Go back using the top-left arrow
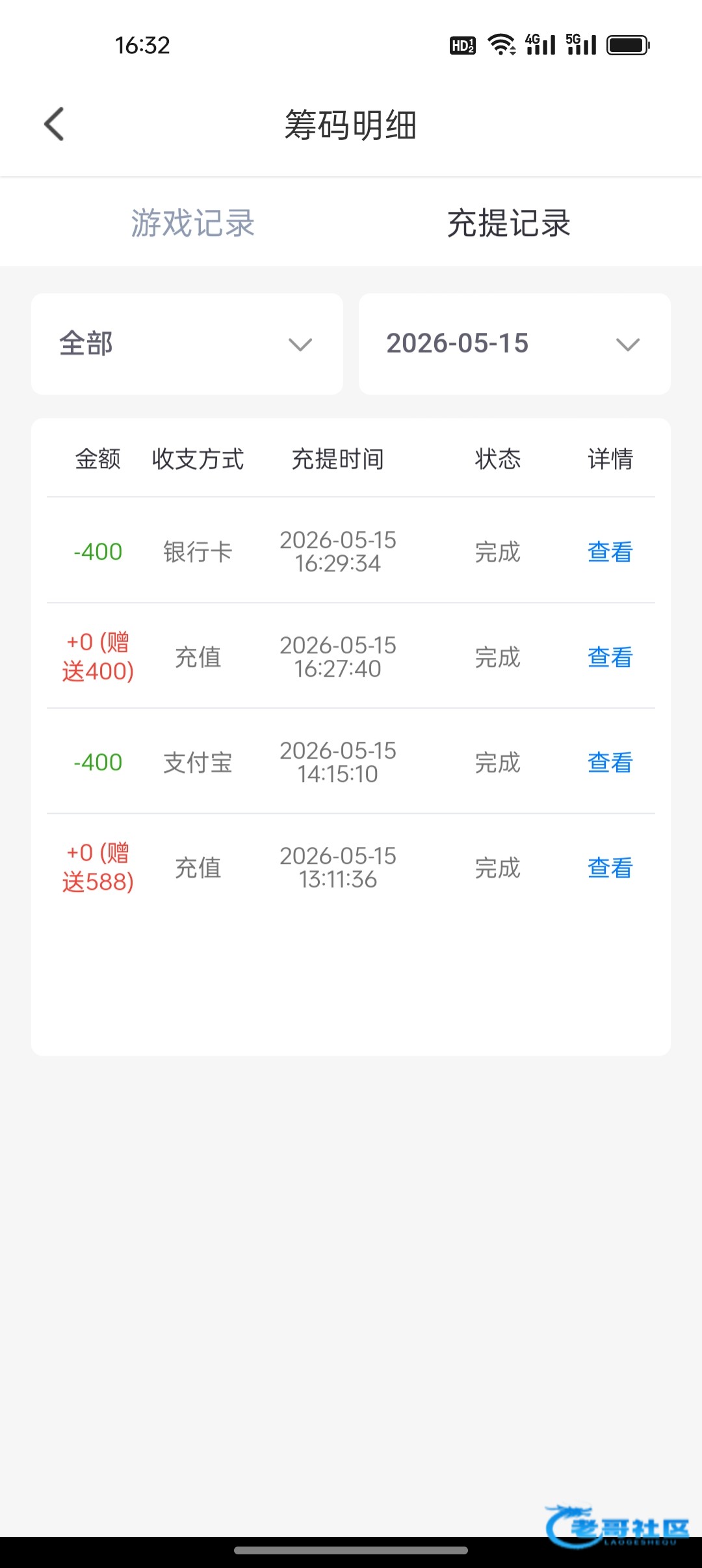702x1568 pixels. click(x=54, y=124)
